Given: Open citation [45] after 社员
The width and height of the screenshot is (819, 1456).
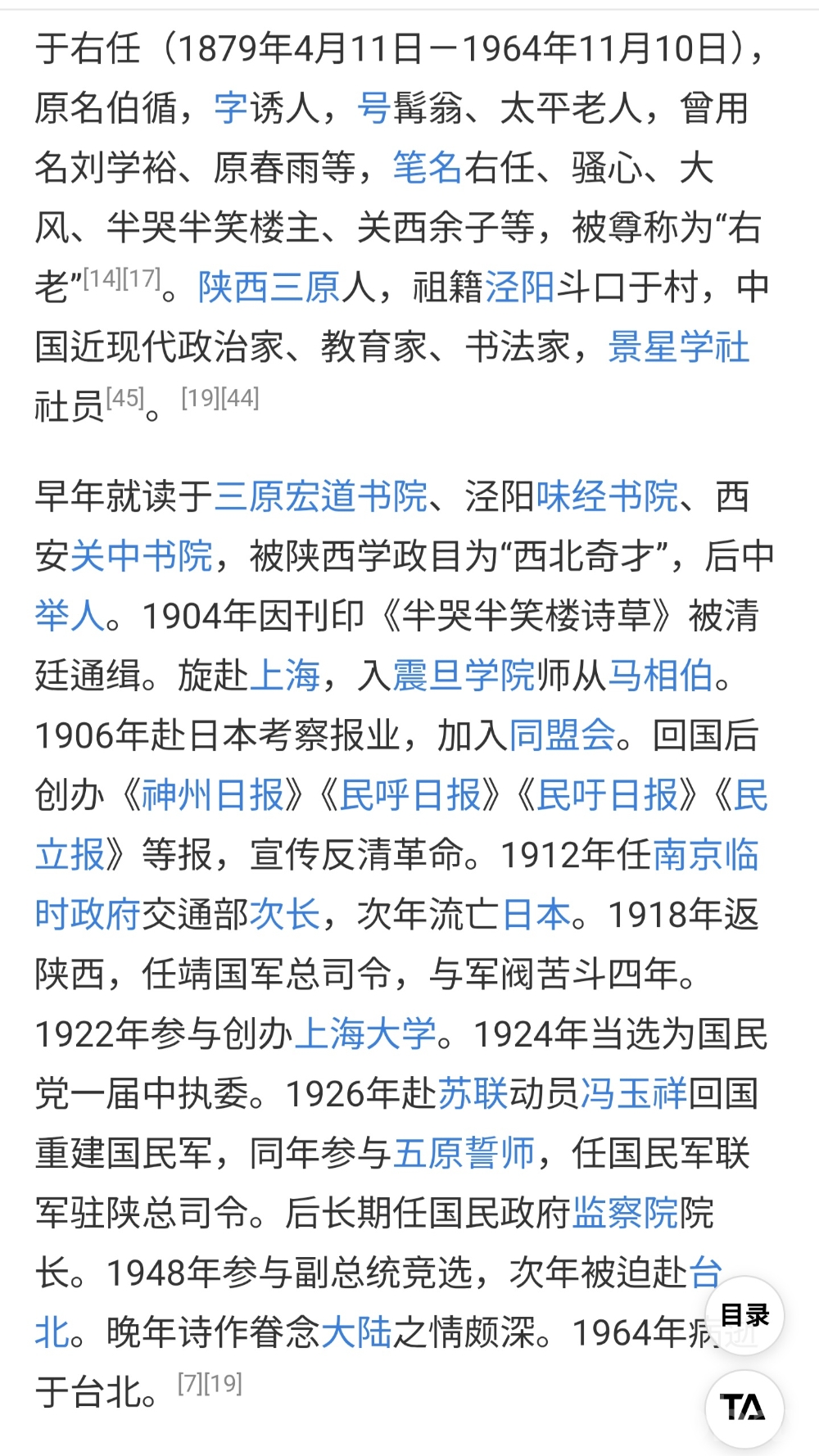Looking at the screenshot, I should pos(125,399).
